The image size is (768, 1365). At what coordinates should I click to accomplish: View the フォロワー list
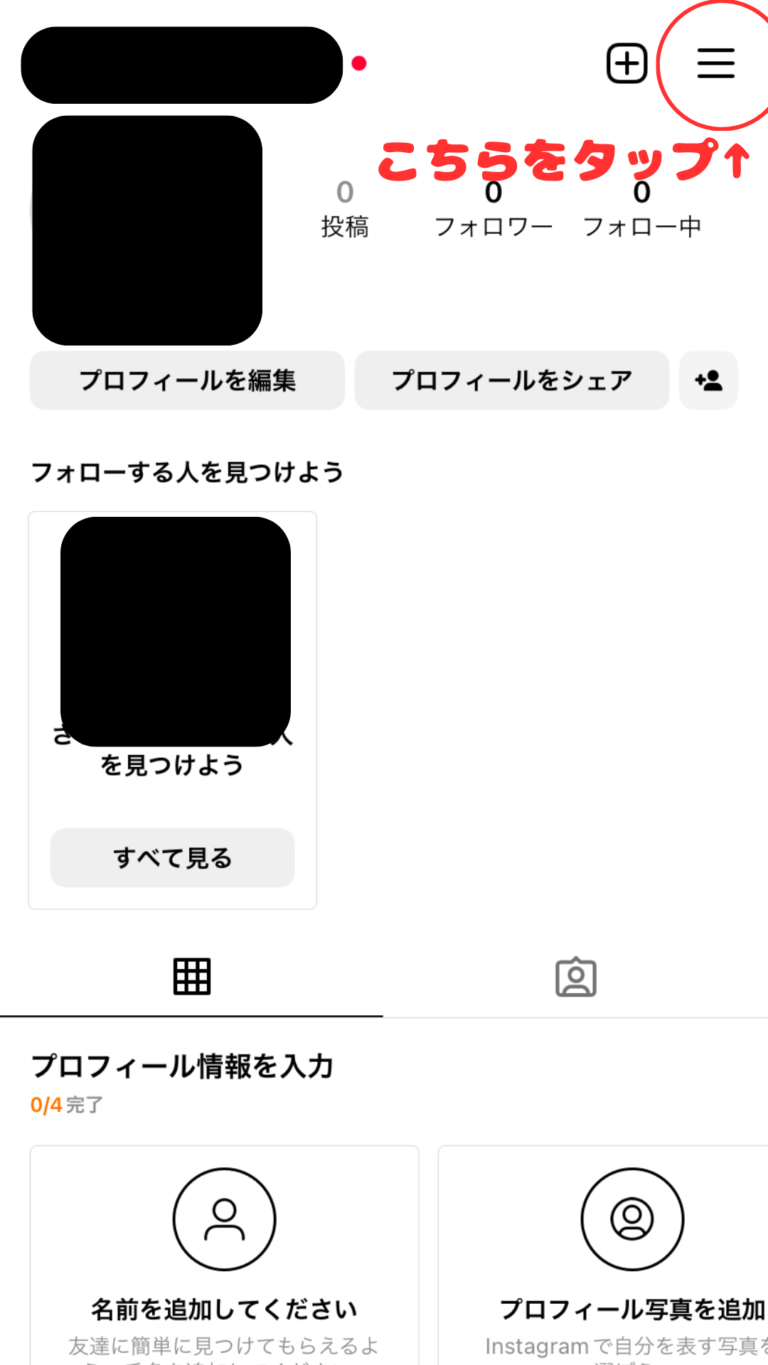[493, 211]
